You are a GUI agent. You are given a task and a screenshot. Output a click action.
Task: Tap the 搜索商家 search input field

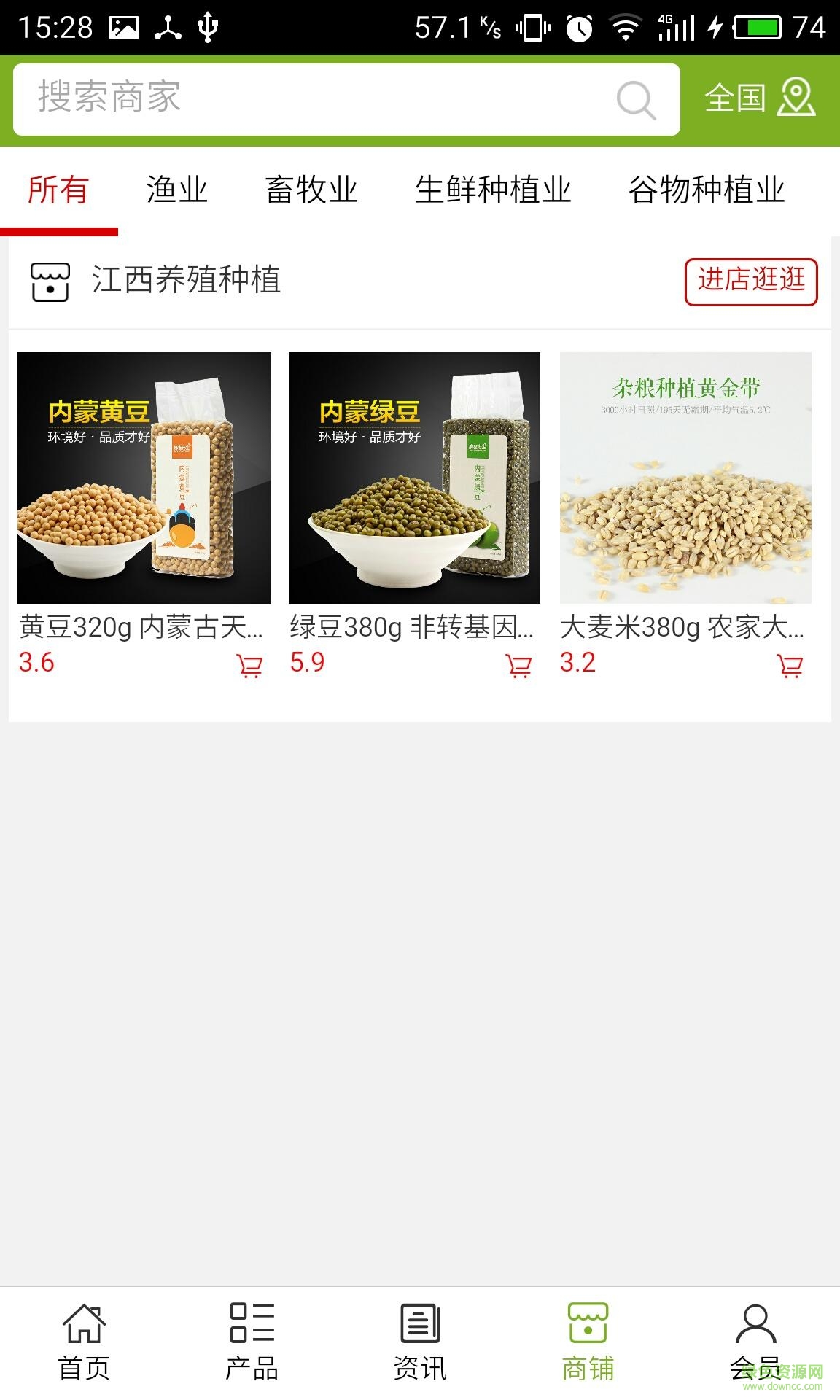292,98
